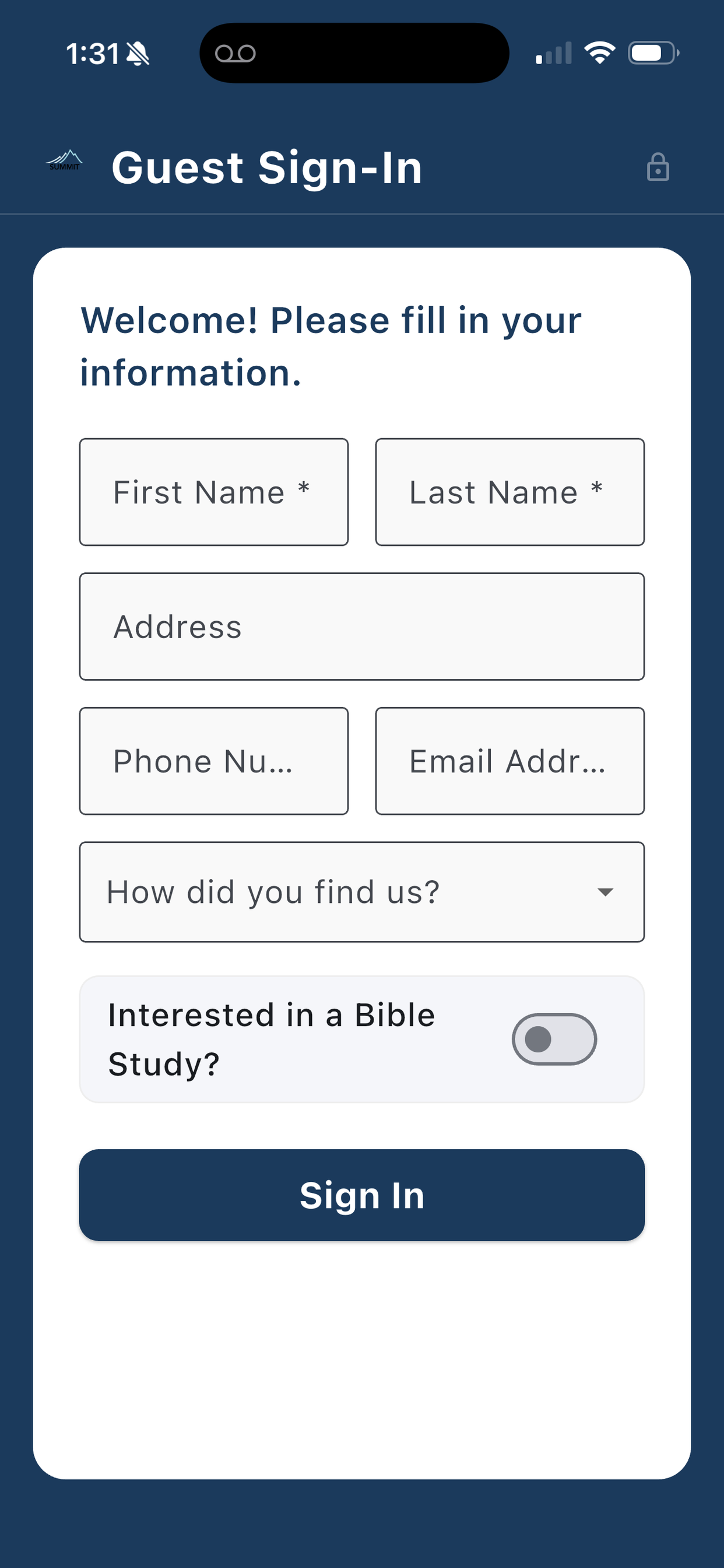Submit the form with Sign In

pyautogui.click(x=362, y=1195)
